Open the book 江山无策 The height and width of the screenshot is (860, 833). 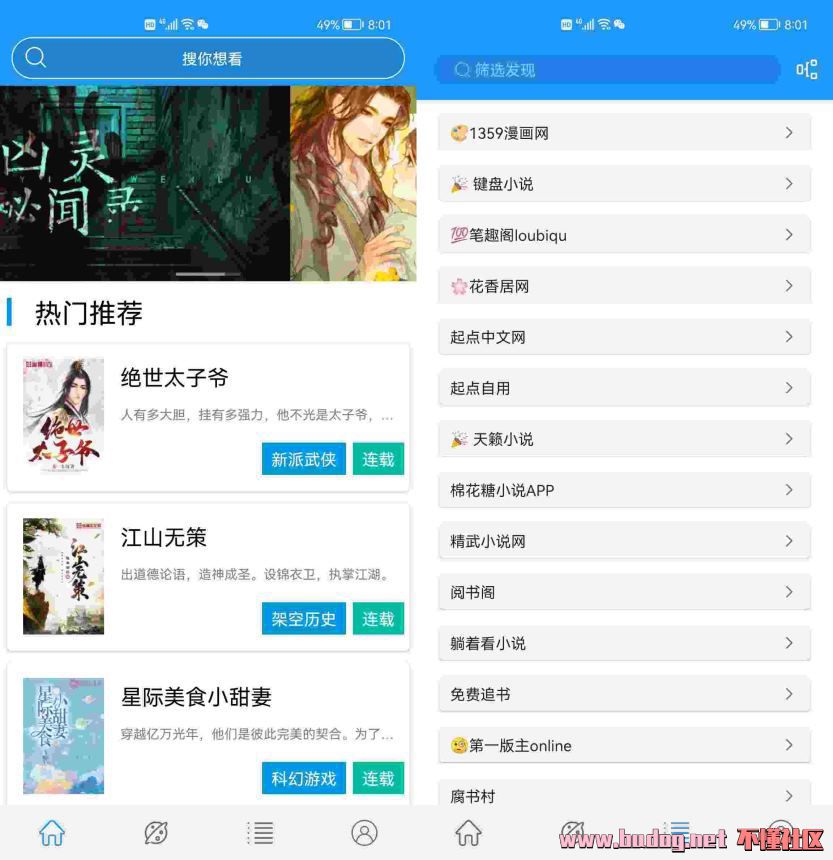pos(163,538)
